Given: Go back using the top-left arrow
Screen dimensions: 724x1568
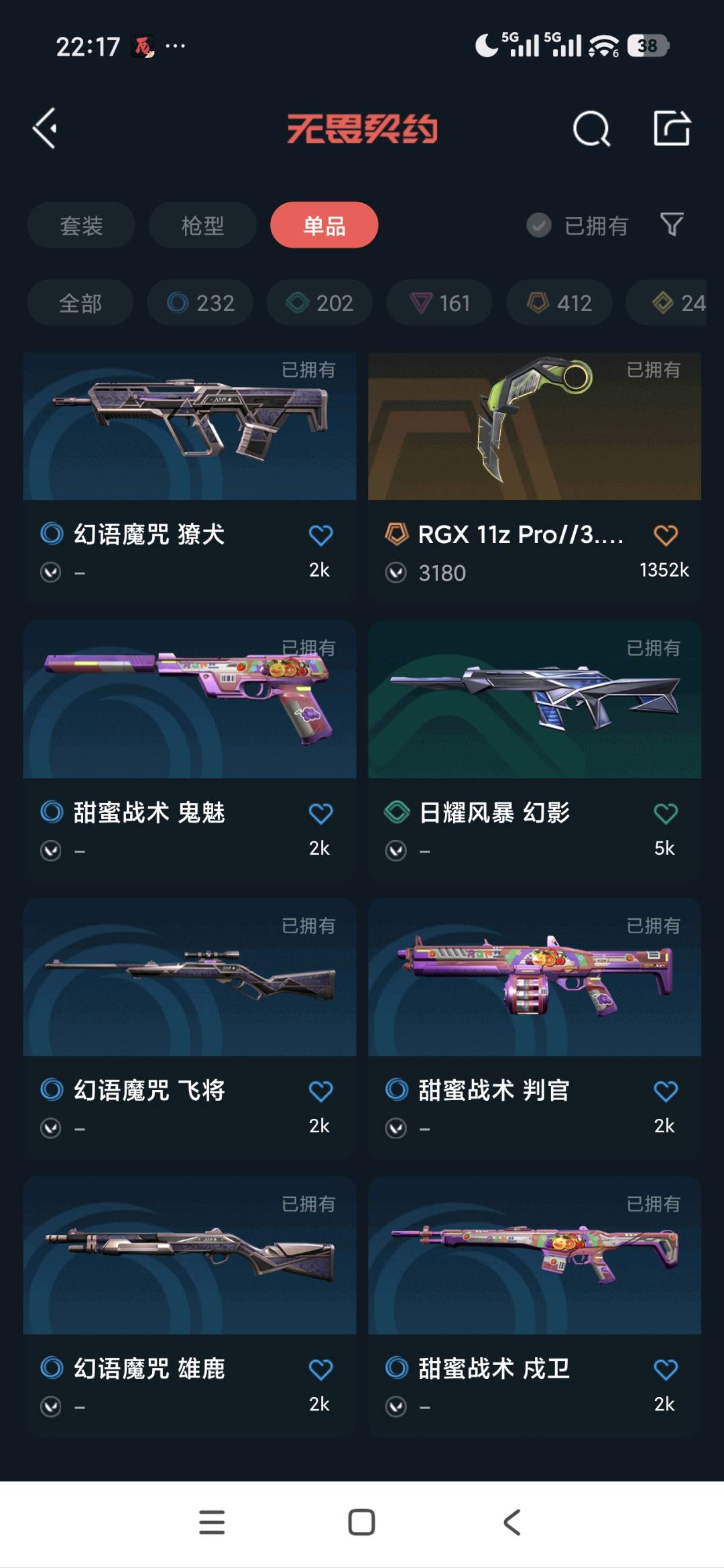Looking at the screenshot, I should point(45,128).
